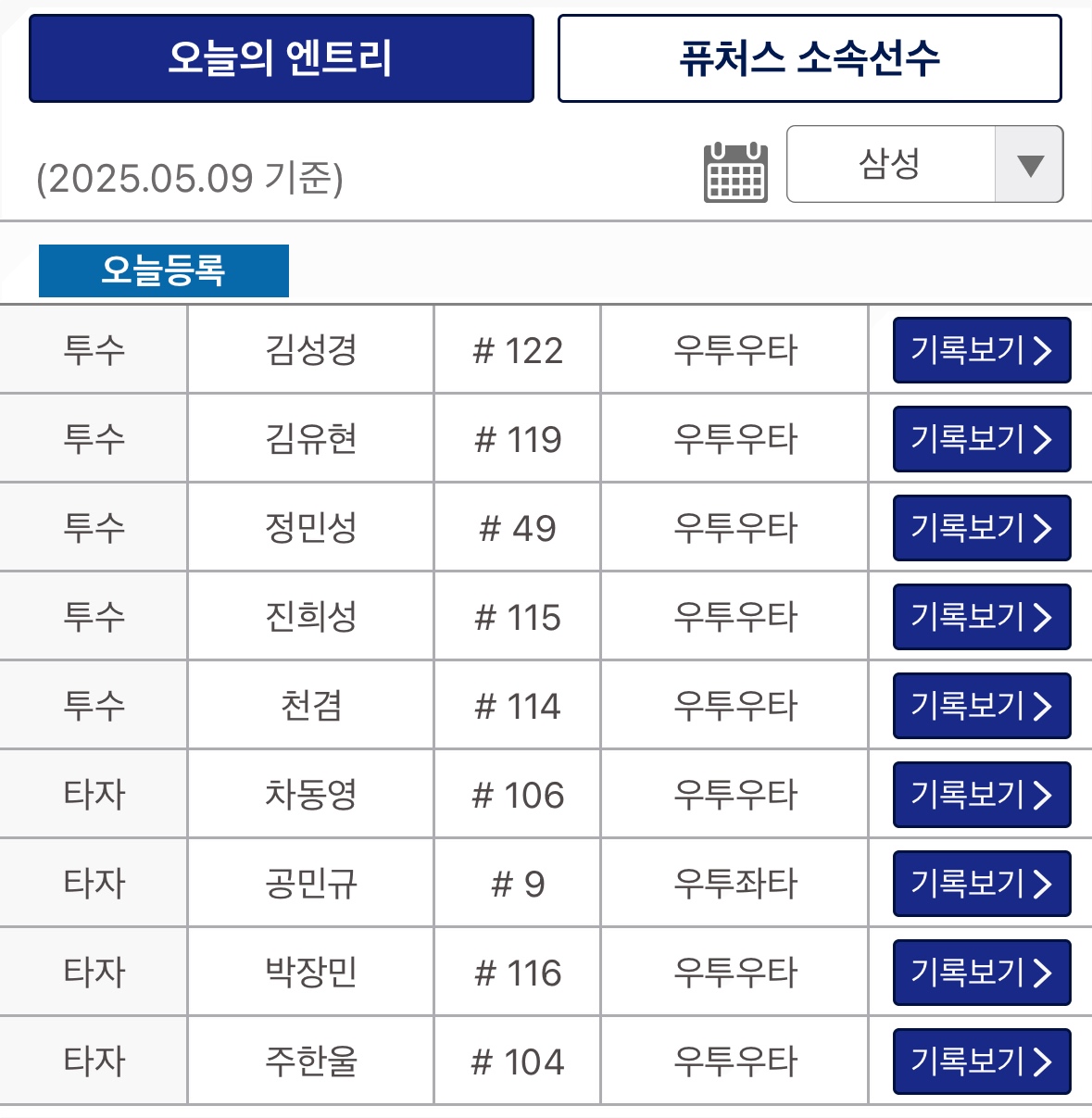Open 기록보기 for 정민성
Image resolution: width=1092 pixels, height=1118 pixels.
click(x=982, y=528)
